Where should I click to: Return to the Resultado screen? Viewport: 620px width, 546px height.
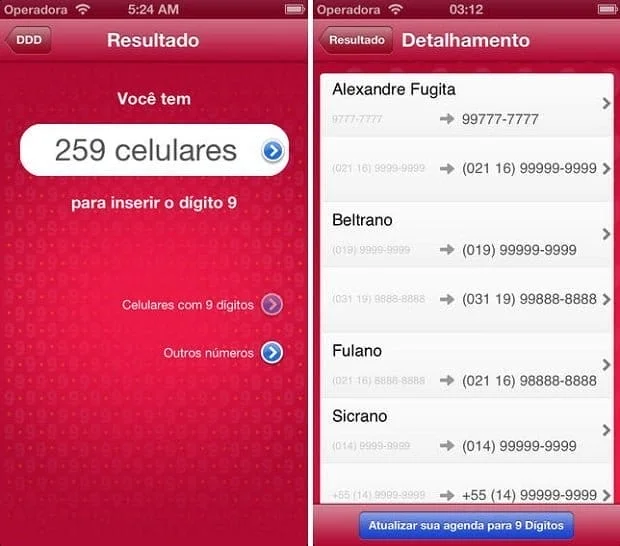pos(355,41)
